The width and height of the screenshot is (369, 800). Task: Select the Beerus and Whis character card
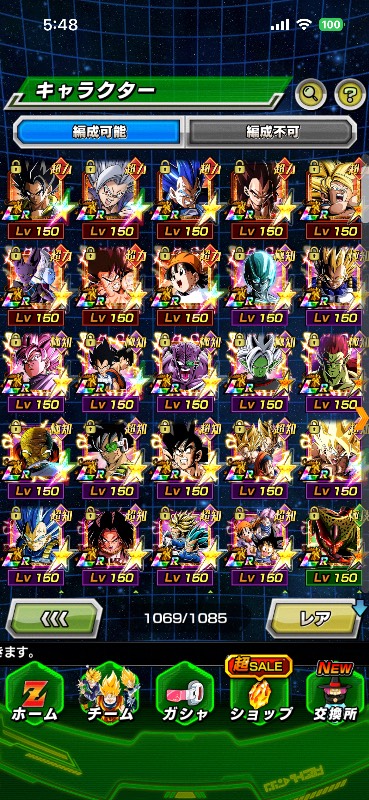pyautogui.click(x=36, y=287)
